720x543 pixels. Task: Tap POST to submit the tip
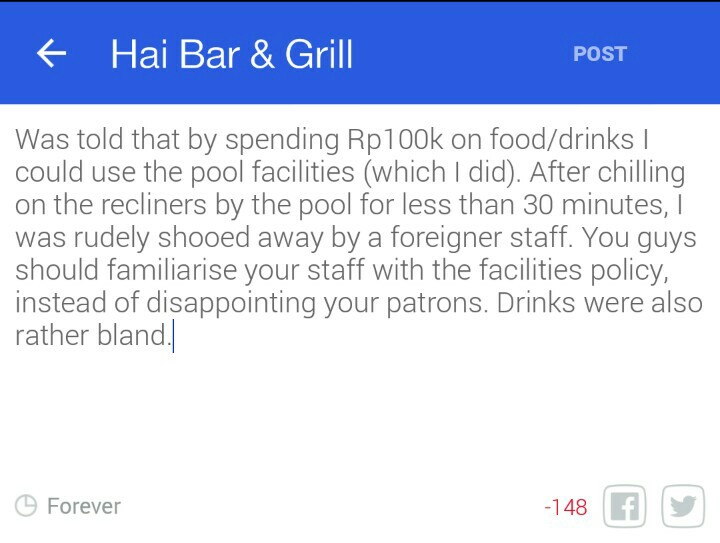pos(600,54)
